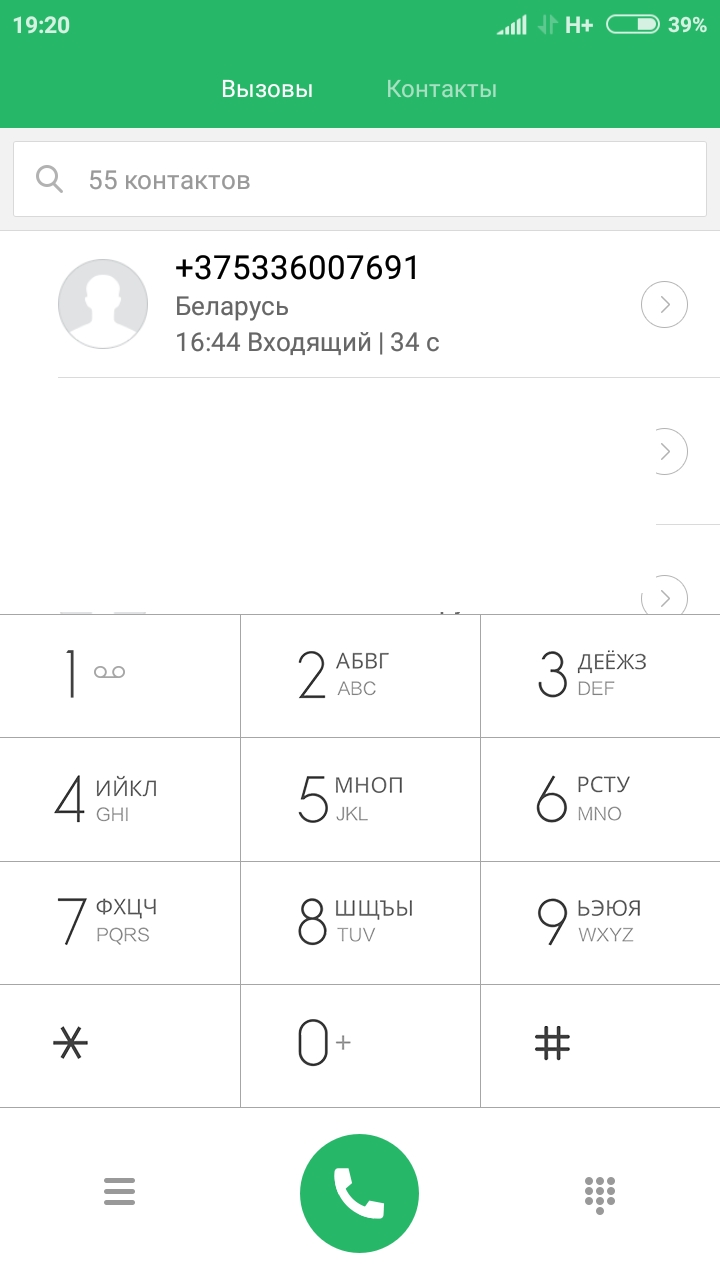720x1280 pixels.
Task: Tap the 3 DEF key
Action: tap(600, 675)
